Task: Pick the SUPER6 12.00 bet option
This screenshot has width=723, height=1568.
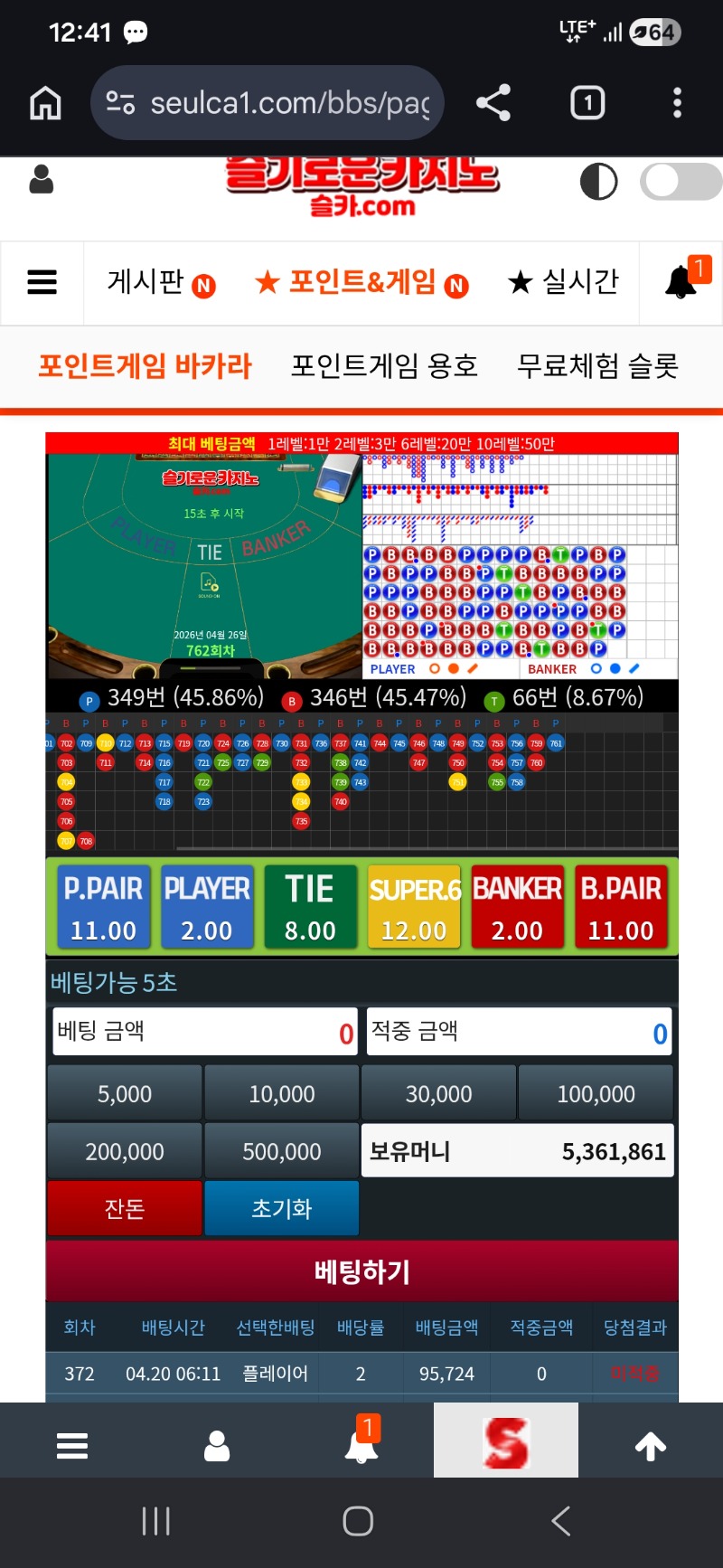Action: pyautogui.click(x=414, y=907)
